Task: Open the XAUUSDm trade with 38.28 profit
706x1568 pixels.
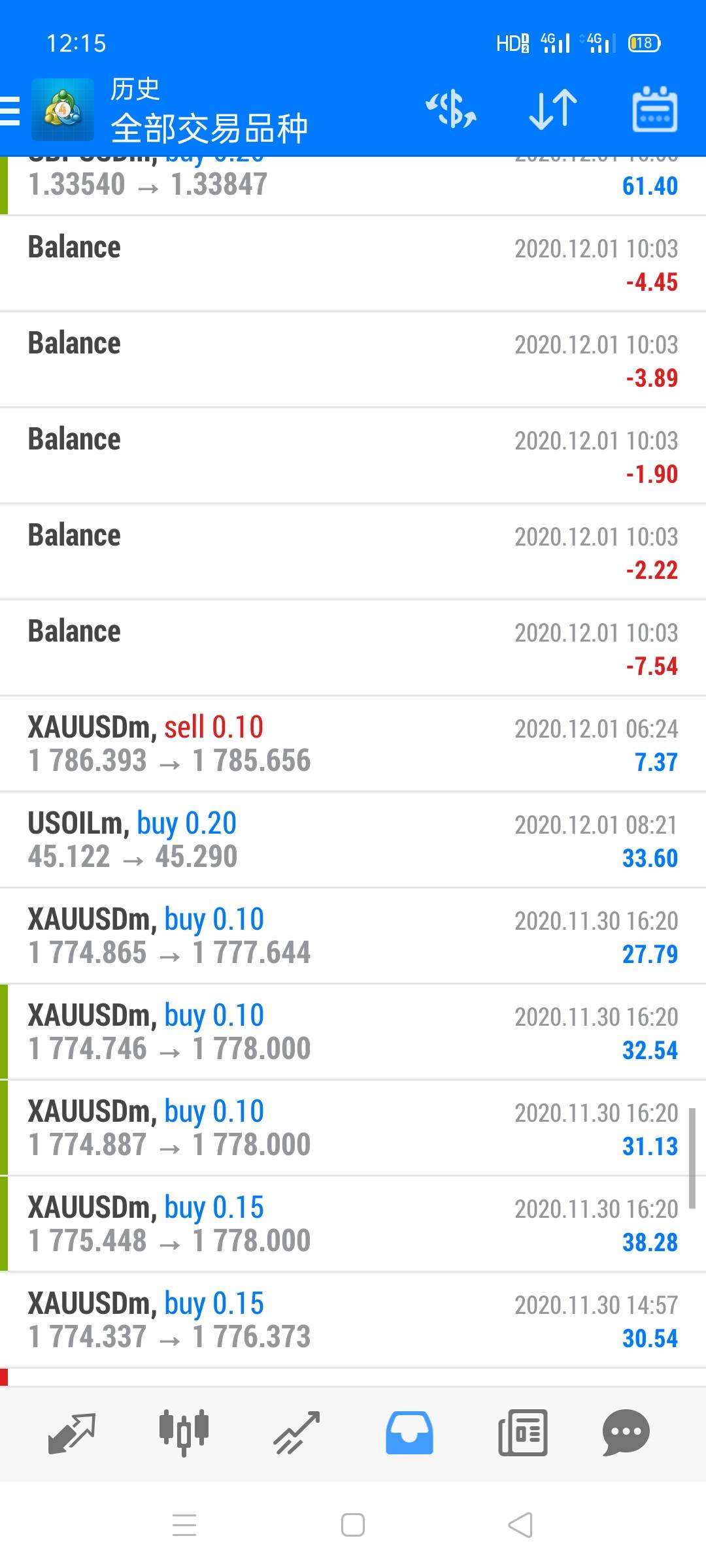Action: pos(353,1224)
